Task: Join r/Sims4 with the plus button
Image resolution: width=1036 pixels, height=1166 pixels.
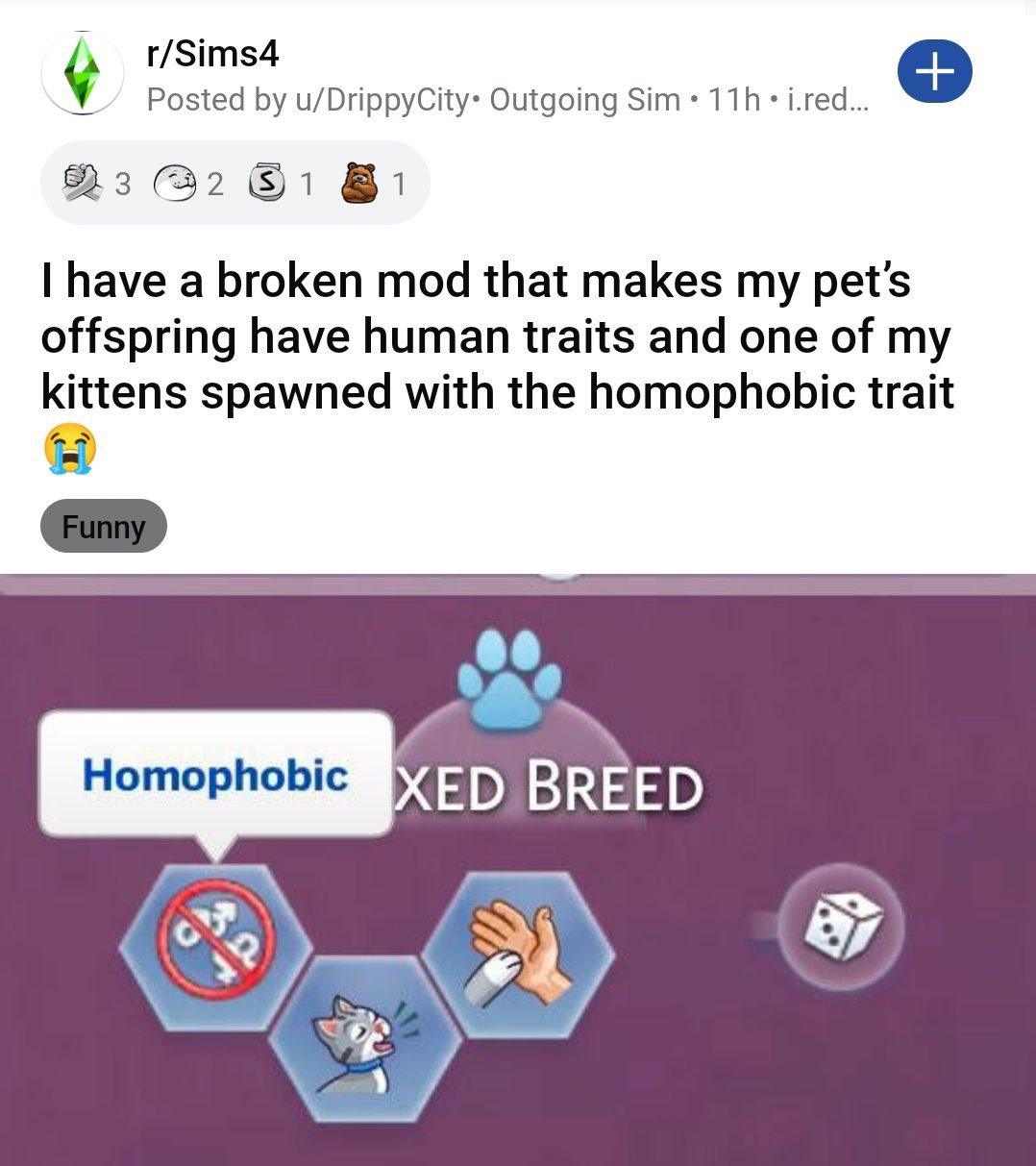Action: pos(934,72)
